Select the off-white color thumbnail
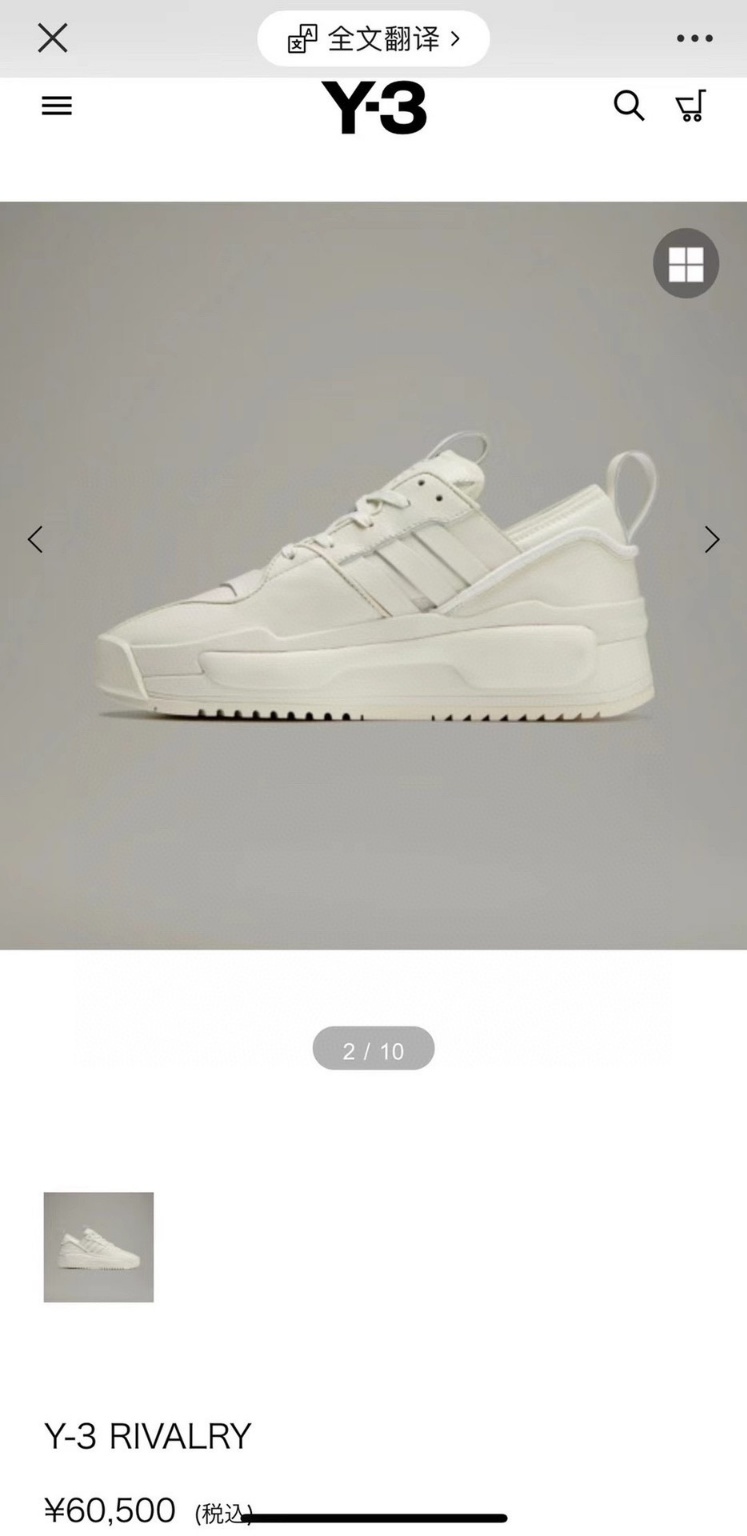The height and width of the screenshot is (1536, 747). point(98,1247)
